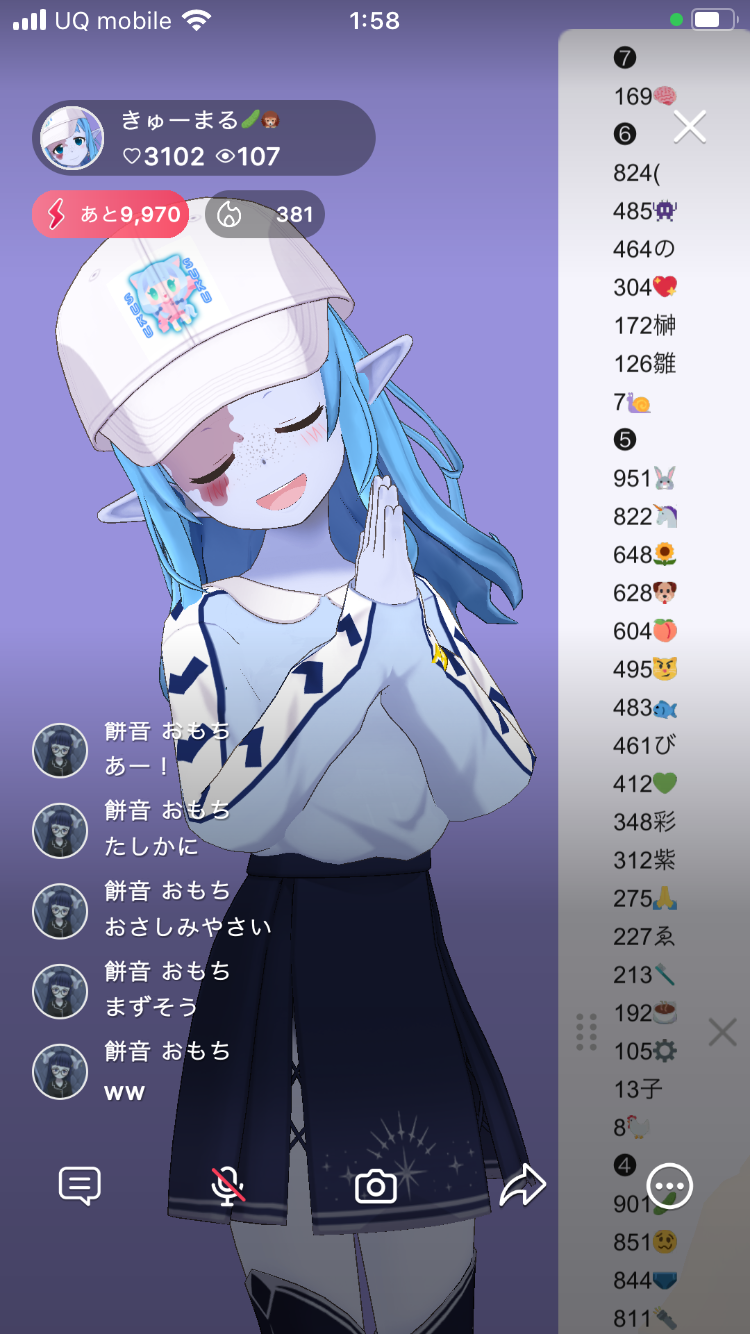Unmute the microphone
Screen dimensions: 750x1334
228,1186
